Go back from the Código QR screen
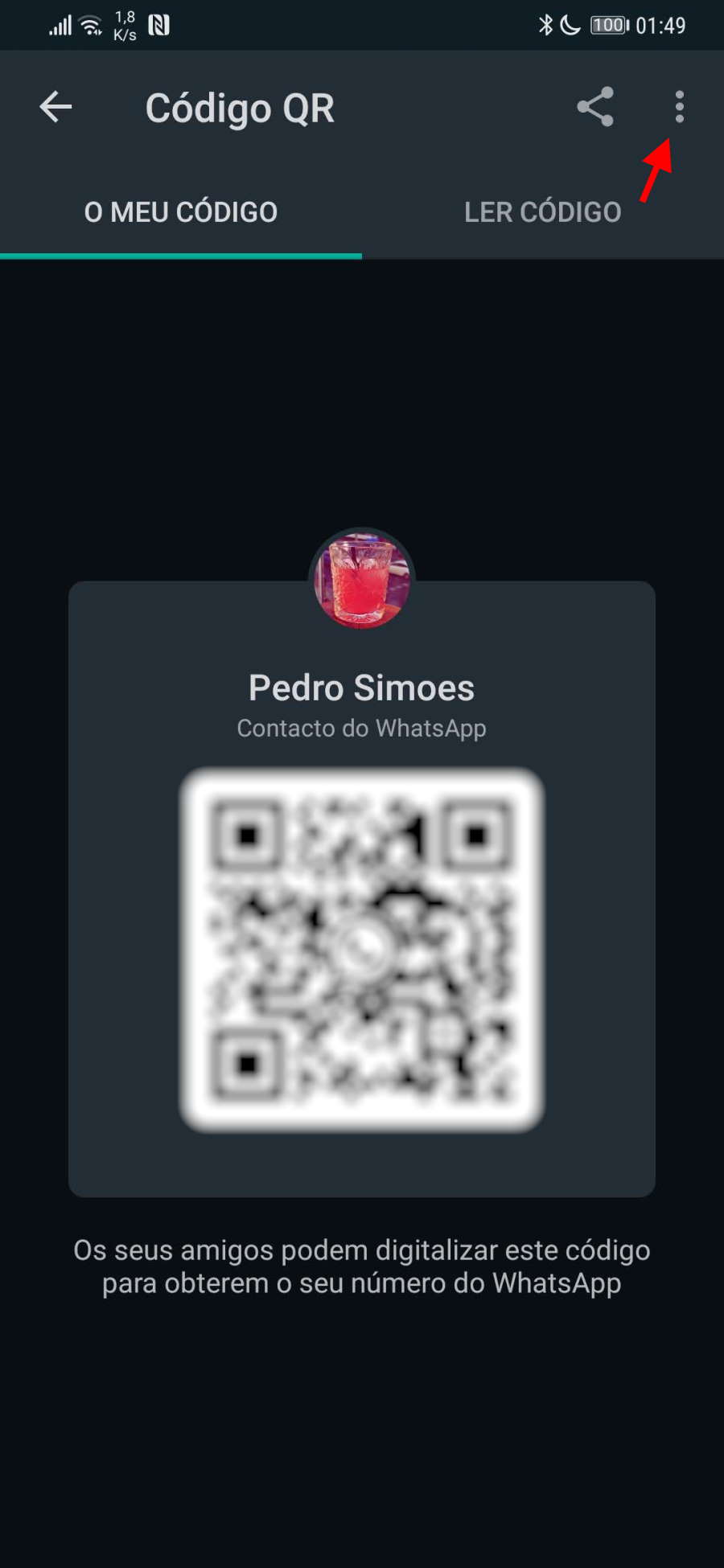Screen dimensions: 724x1568 pos(56,107)
